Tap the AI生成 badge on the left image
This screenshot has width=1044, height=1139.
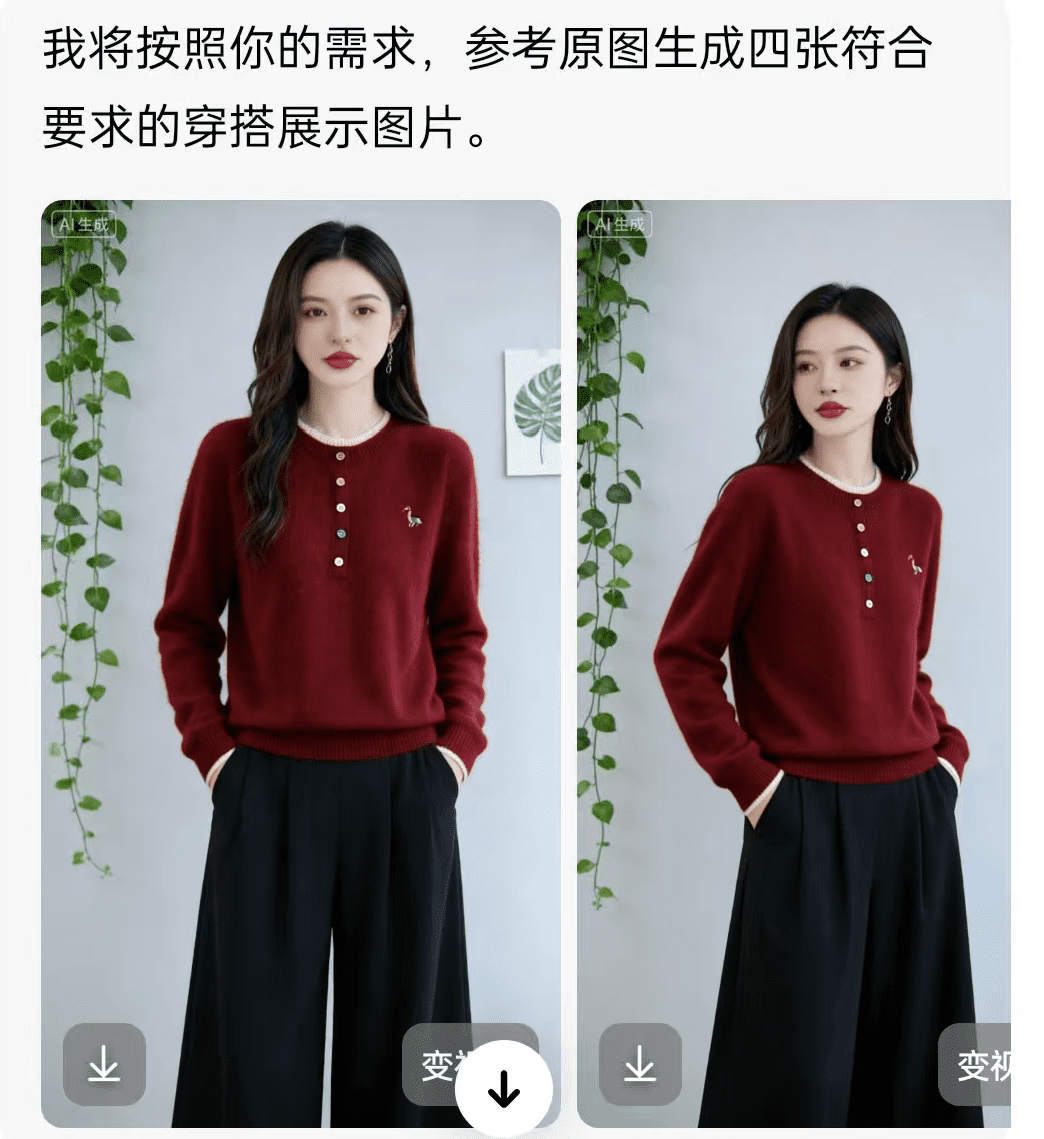pyautogui.click(x=85, y=225)
